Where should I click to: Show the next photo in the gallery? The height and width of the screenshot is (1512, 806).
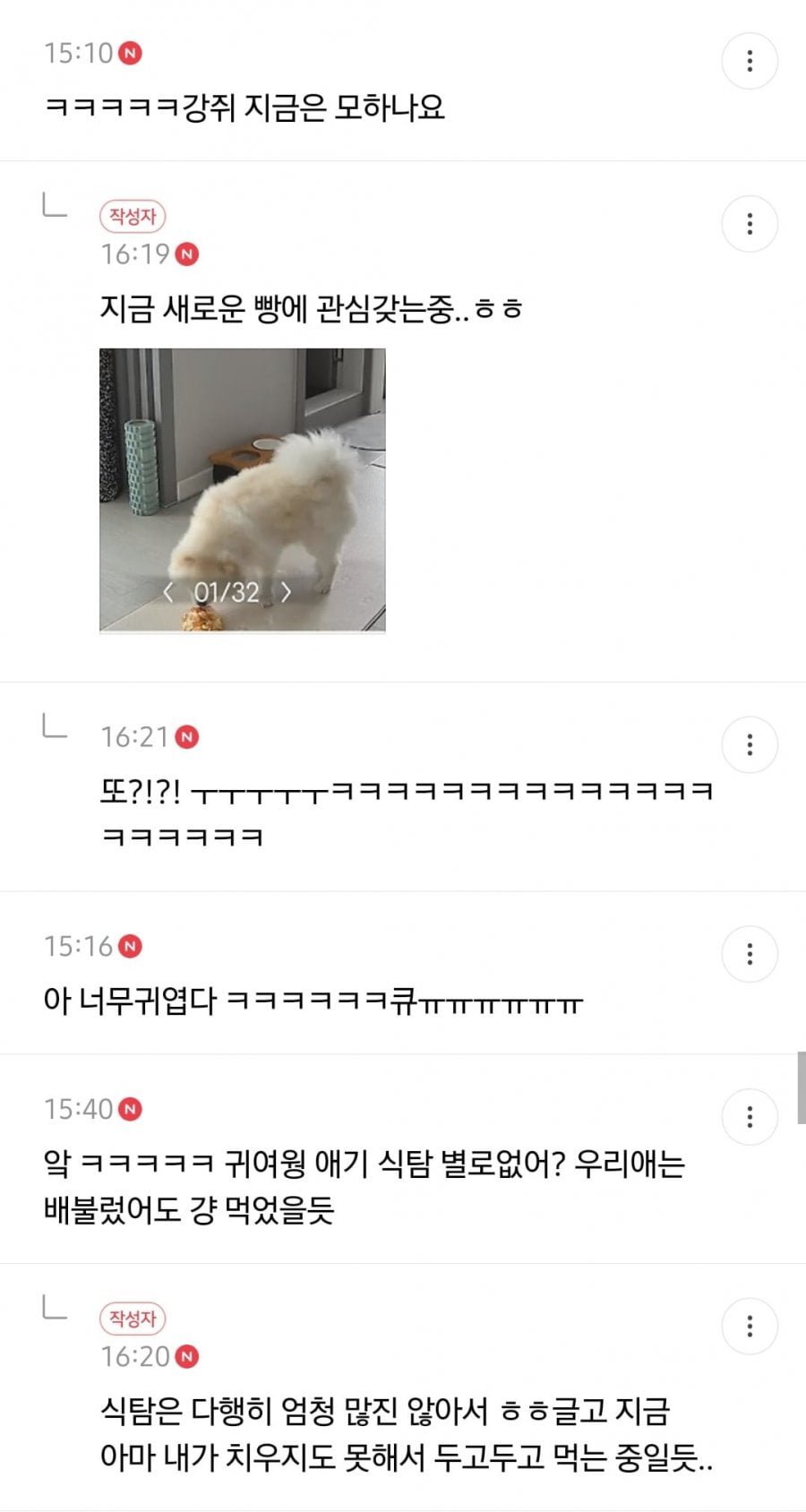pos(286,592)
